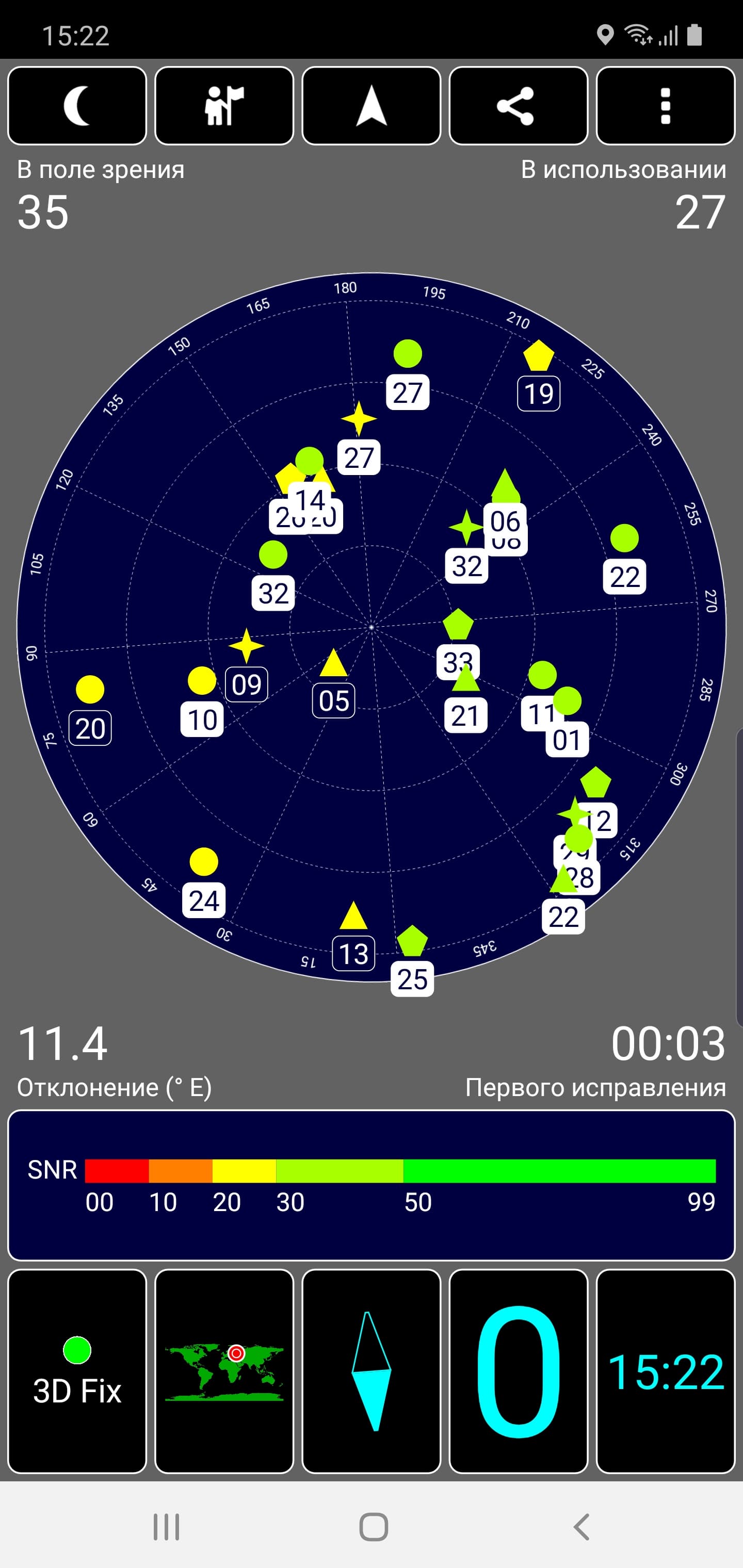Image resolution: width=743 pixels, height=1568 pixels.
Task: Go to the home screen
Action: [x=374, y=1527]
